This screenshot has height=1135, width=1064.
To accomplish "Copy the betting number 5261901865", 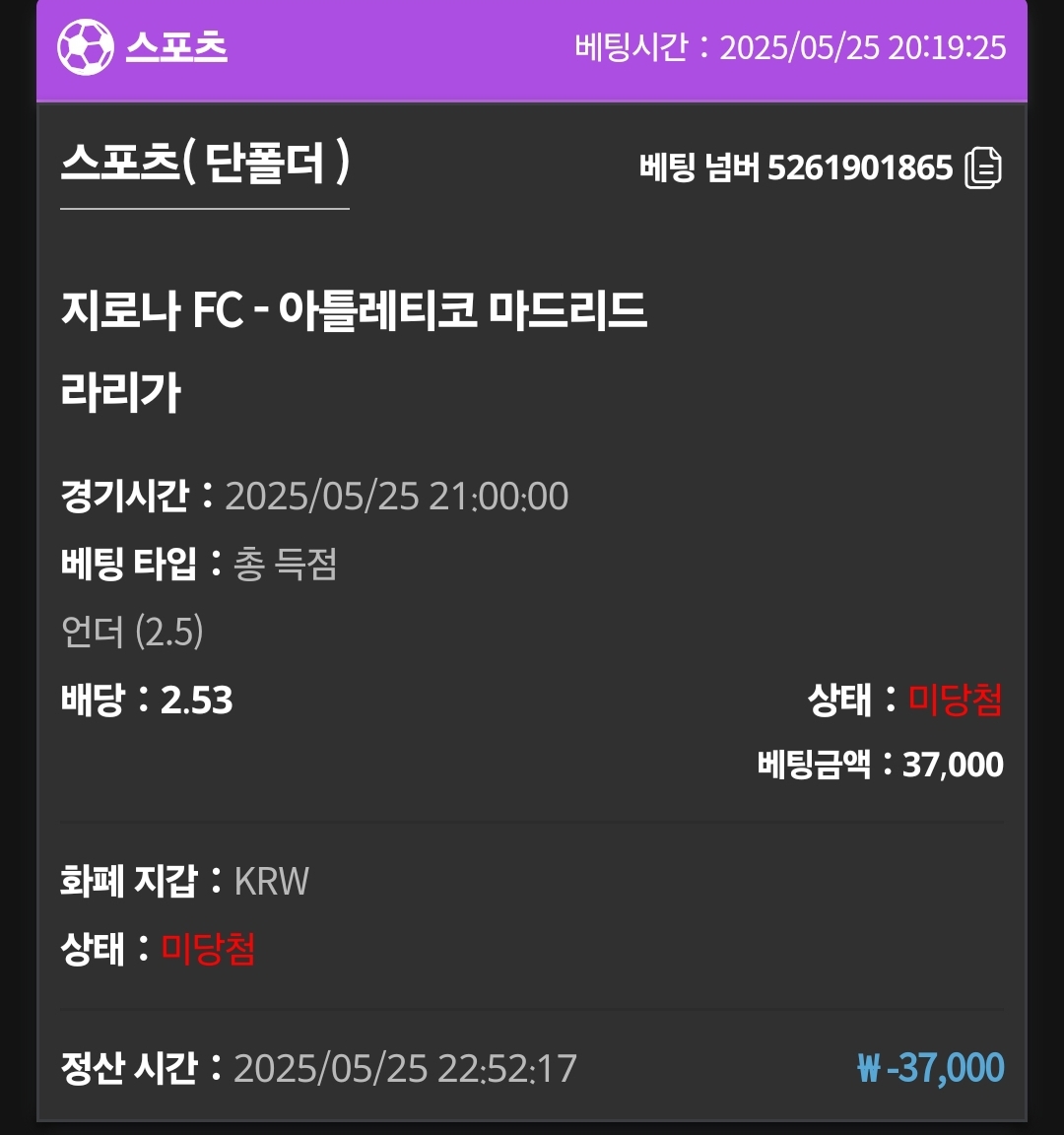I will click(x=982, y=167).
